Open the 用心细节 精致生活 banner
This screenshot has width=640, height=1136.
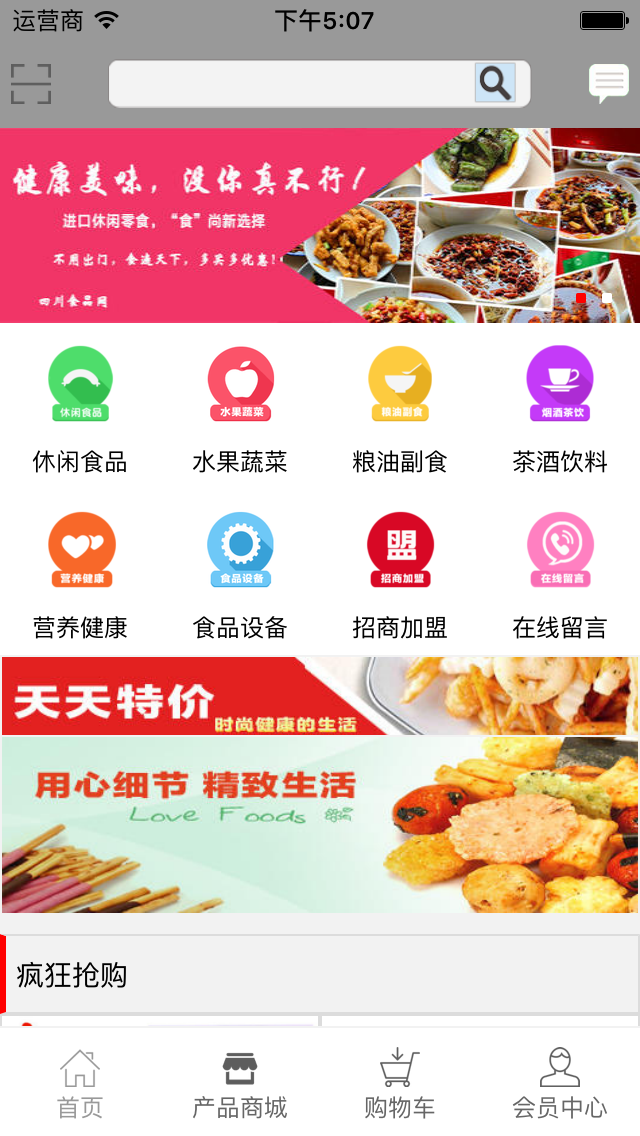pos(320,825)
